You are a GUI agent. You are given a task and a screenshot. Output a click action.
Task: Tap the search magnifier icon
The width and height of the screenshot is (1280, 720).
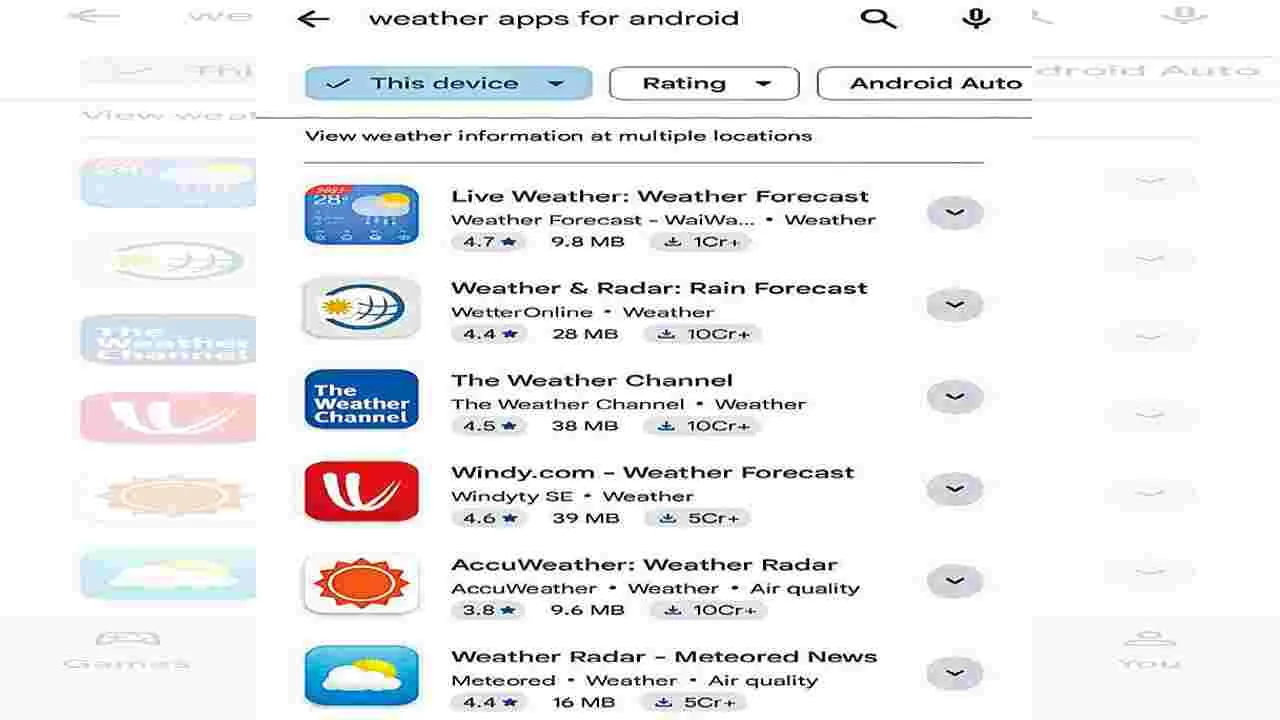(878, 19)
